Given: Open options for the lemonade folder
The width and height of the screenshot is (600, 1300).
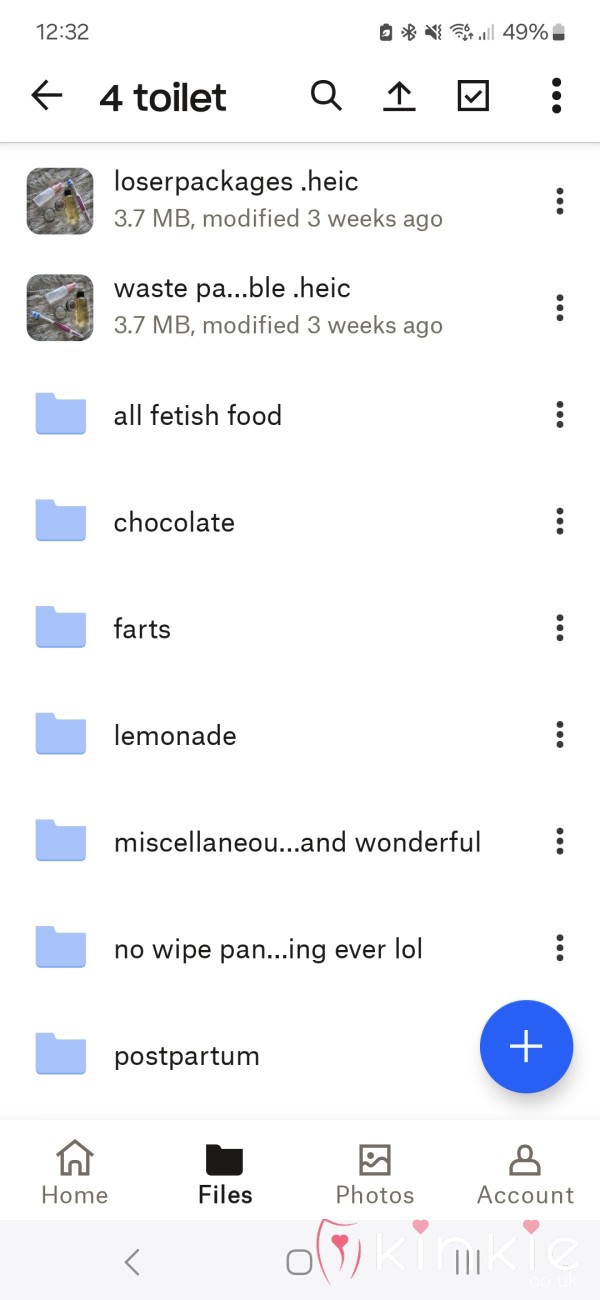Looking at the screenshot, I should (x=560, y=735).
